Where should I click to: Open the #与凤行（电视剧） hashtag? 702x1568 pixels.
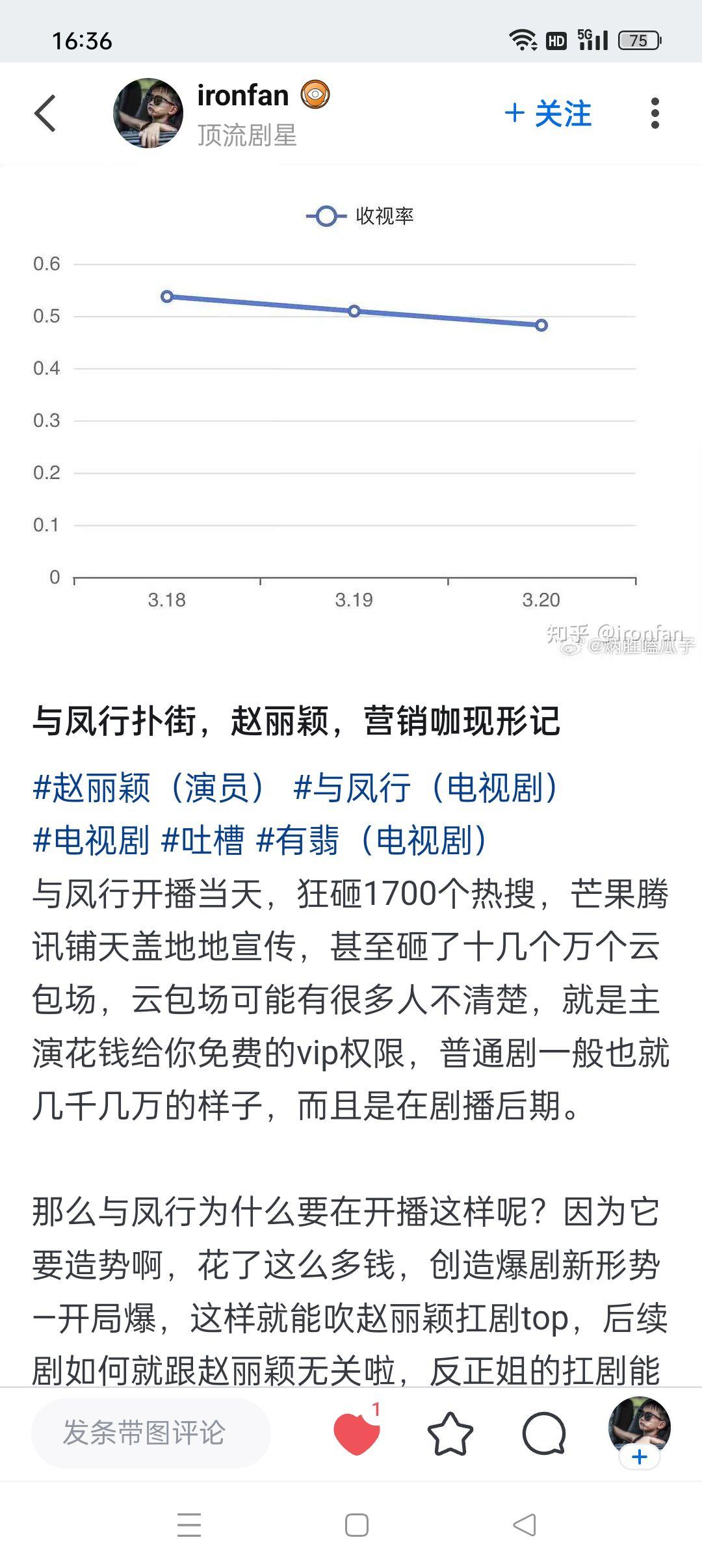point(426,787)
